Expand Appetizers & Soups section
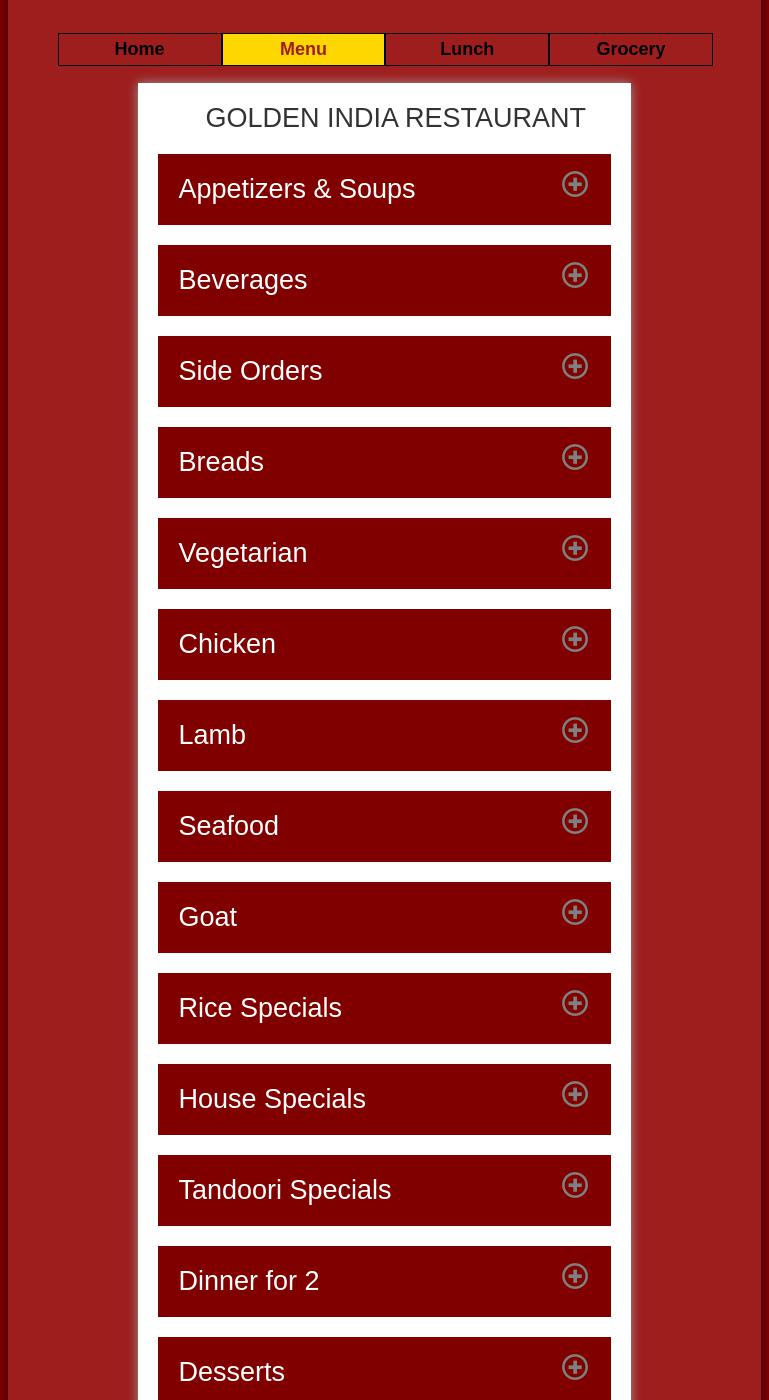 pos(384,189)
